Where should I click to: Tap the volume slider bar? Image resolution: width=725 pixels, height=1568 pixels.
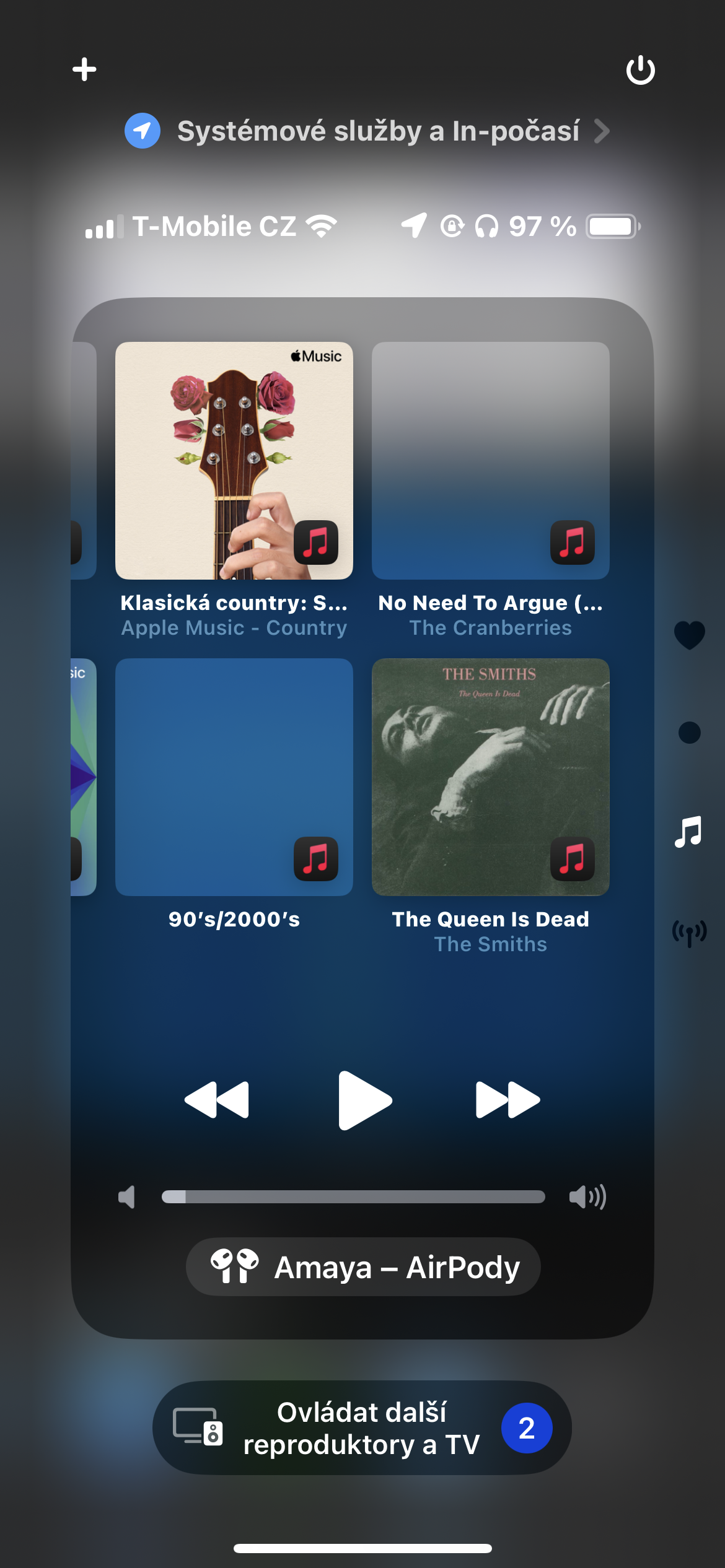click(353, 1196)
